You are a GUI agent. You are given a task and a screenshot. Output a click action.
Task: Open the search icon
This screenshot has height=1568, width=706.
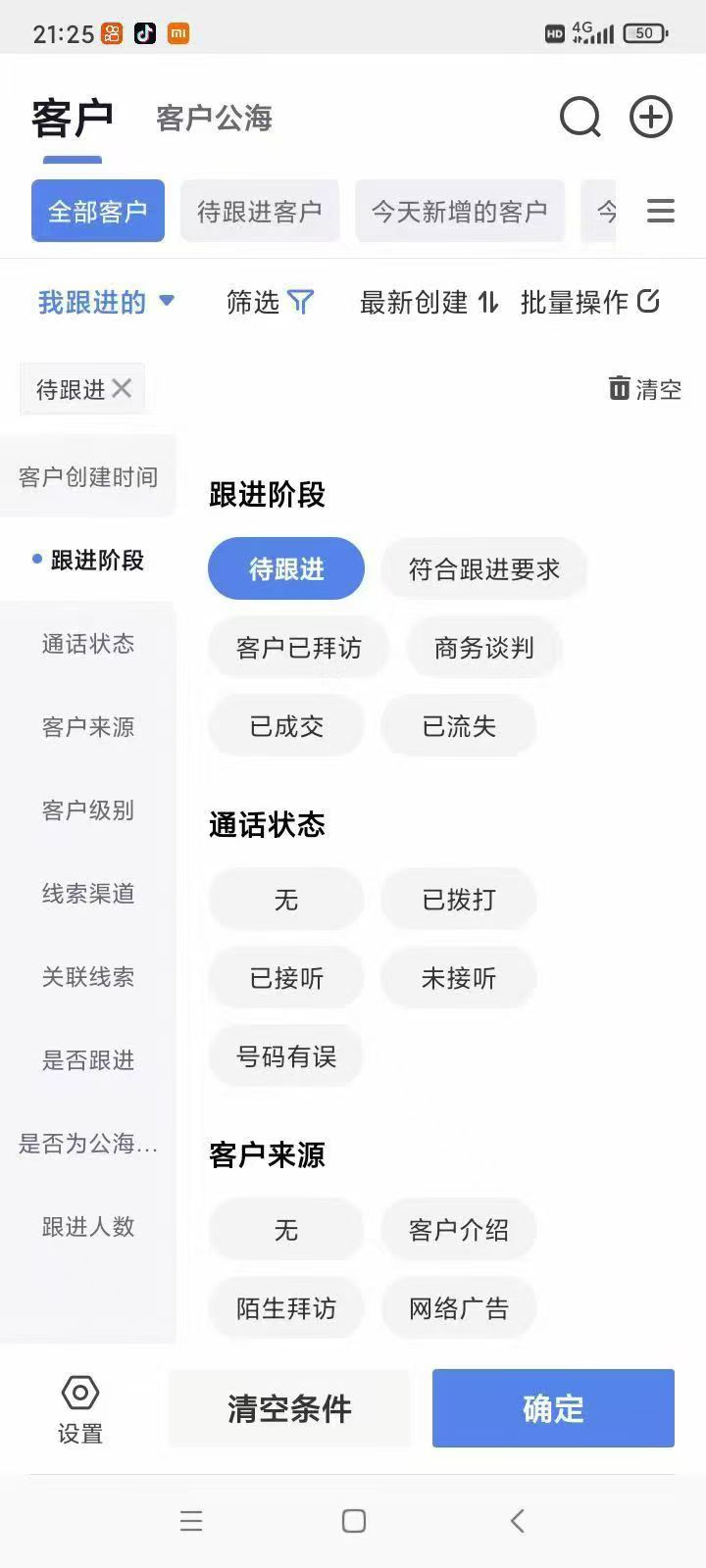580,117
